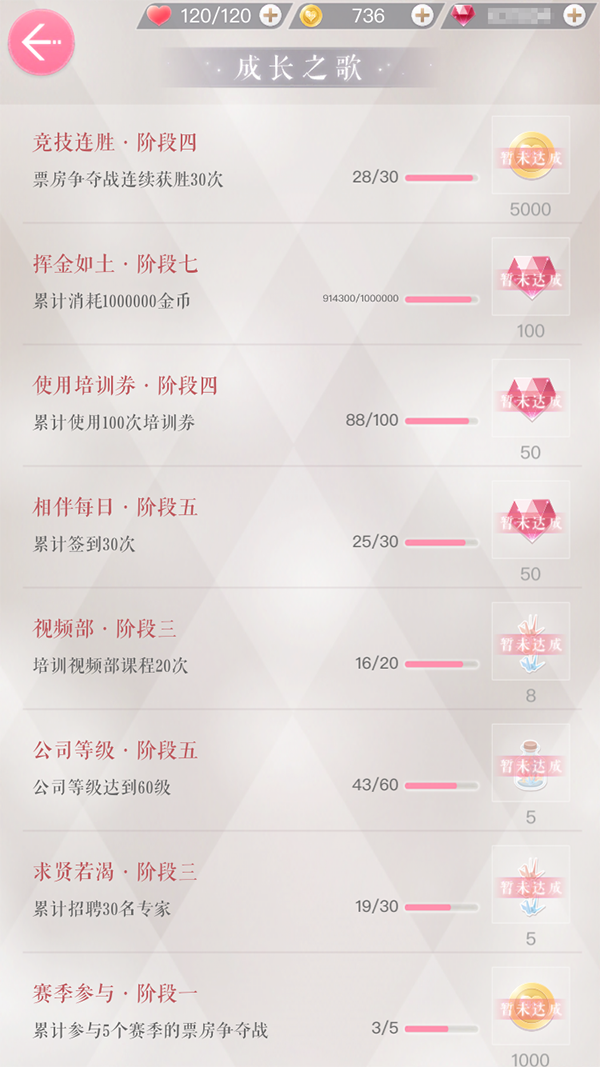Viewport: 600px width, 1067px height.
Task: Add gold coins via the plus button
Action: [x=422, y=15]
